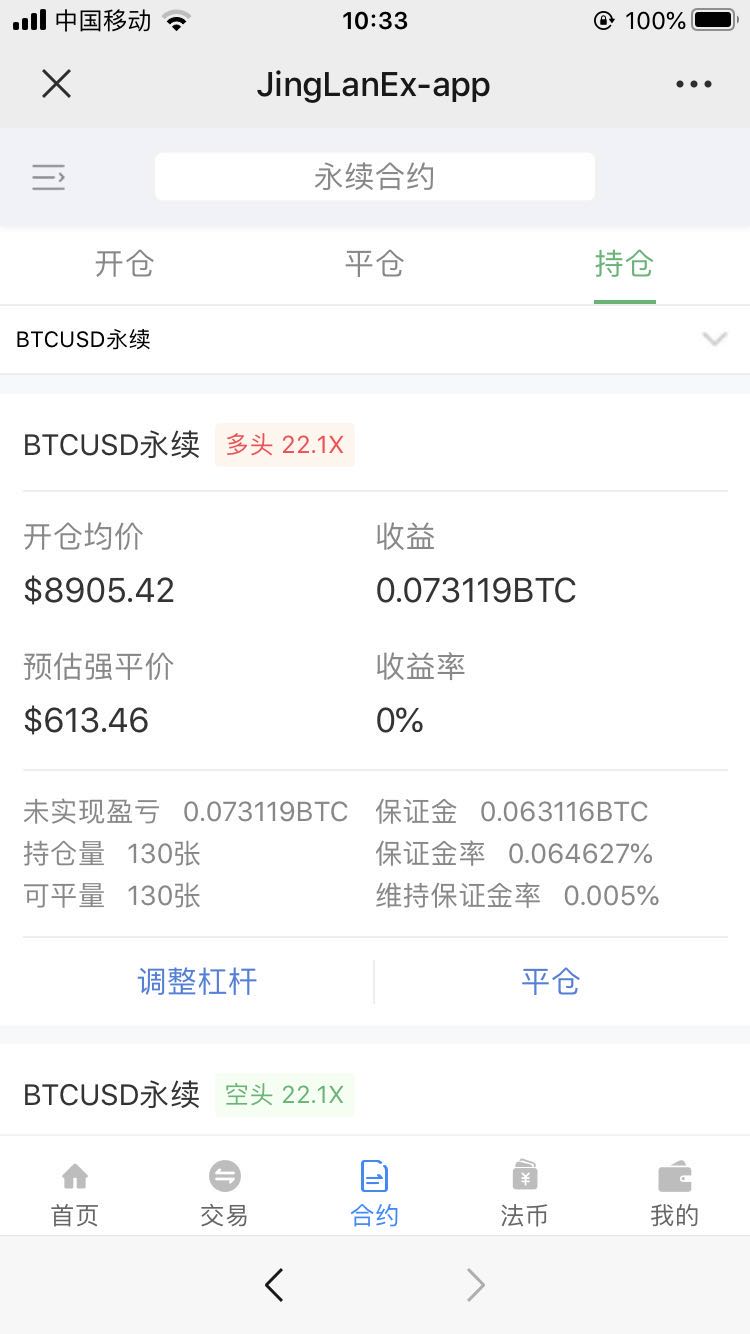Viewport: 750px width, 1334px height.
Task: Open the 合约 contracts tab
Action: (x=374, y=1194)
